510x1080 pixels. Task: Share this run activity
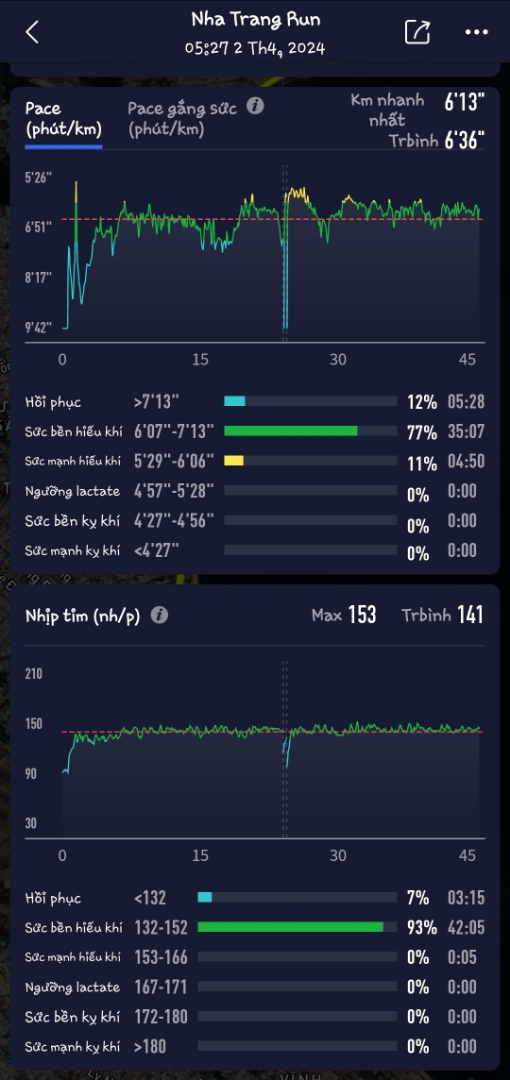coord(417,32)
